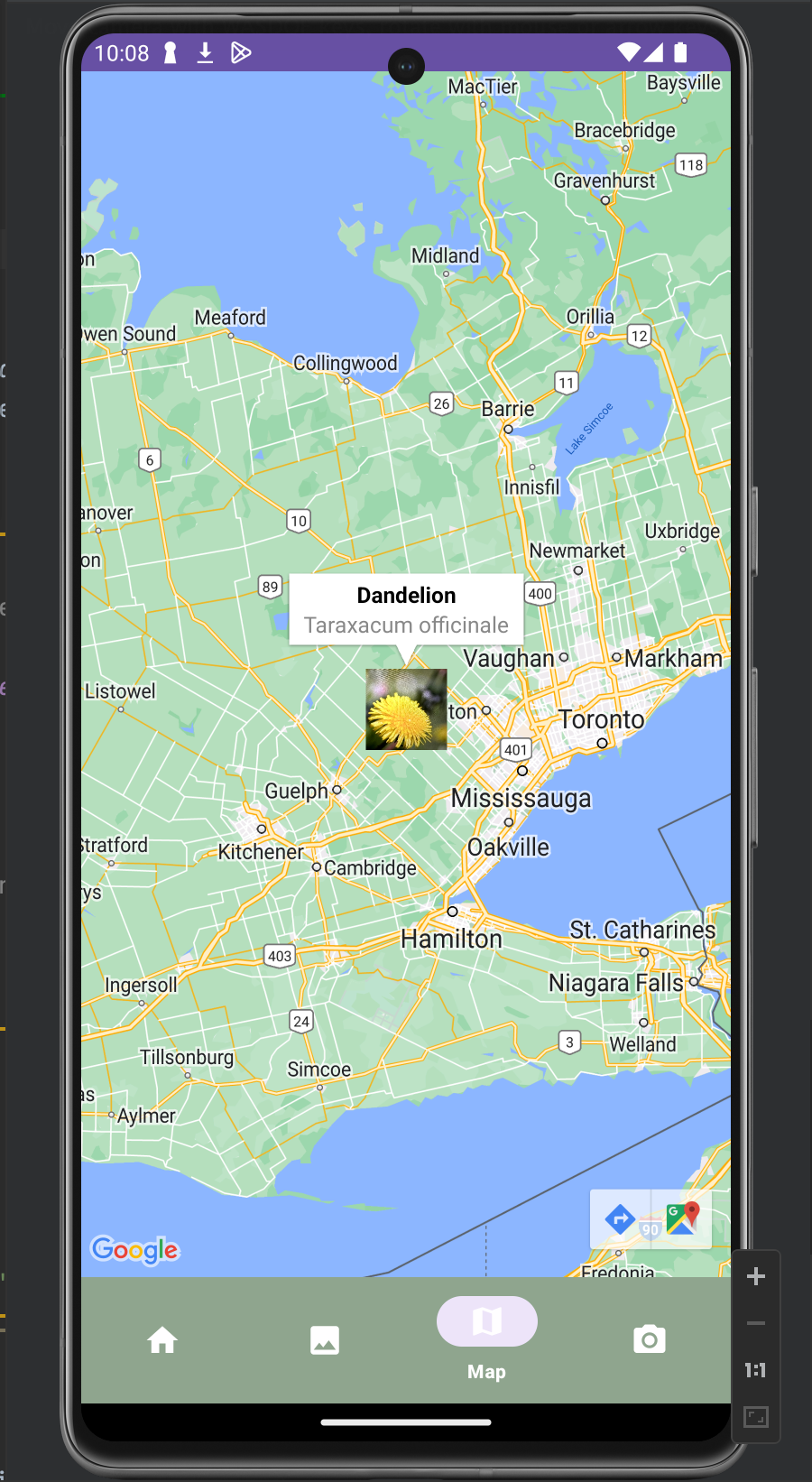Zoom in the emulator with plus
The width and height of the screenshot is (812, 1482).
pyautogui.click(x=756, y=1276)
